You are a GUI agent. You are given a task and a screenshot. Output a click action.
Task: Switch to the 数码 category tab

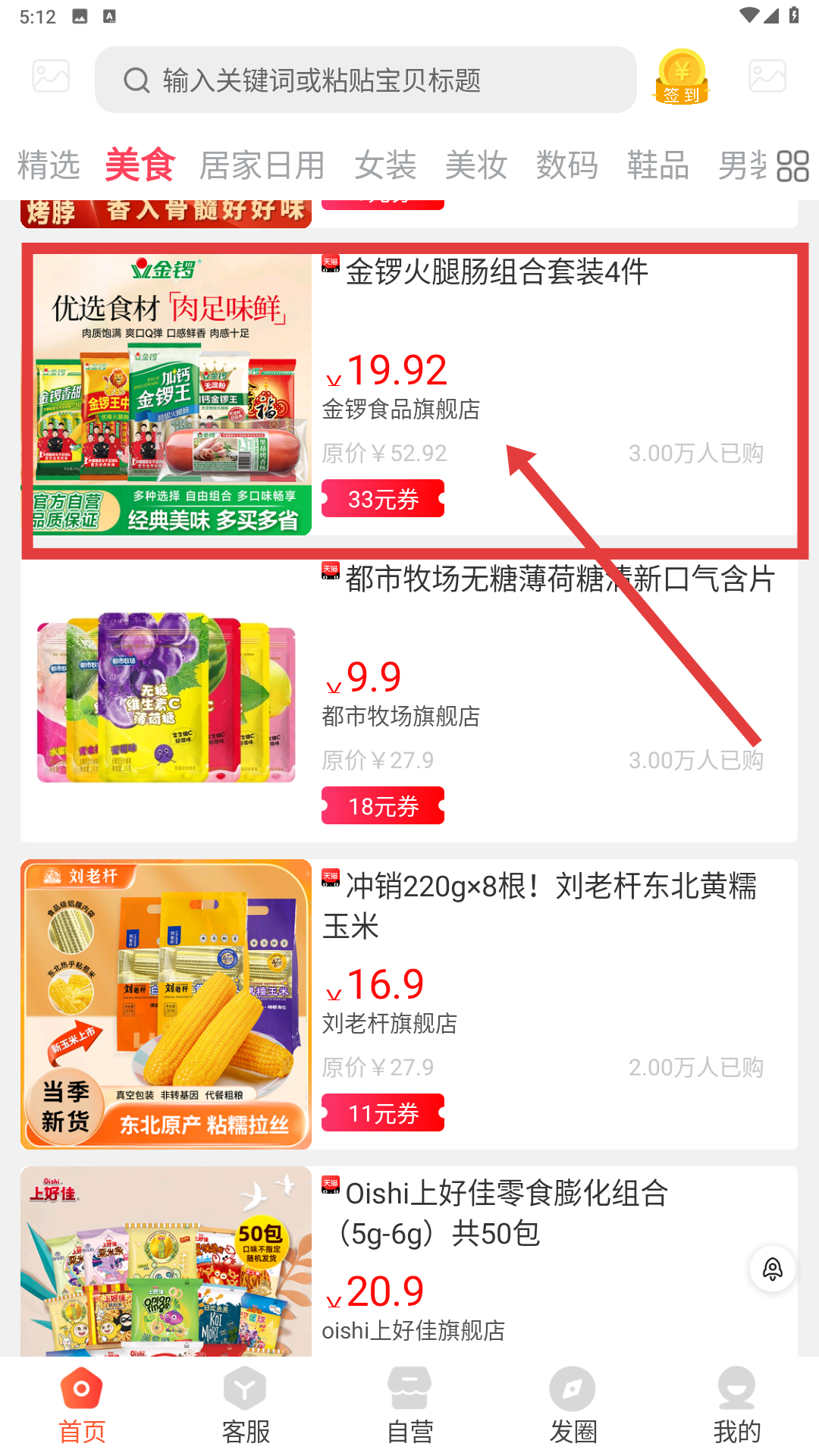[x=567, y=165]
